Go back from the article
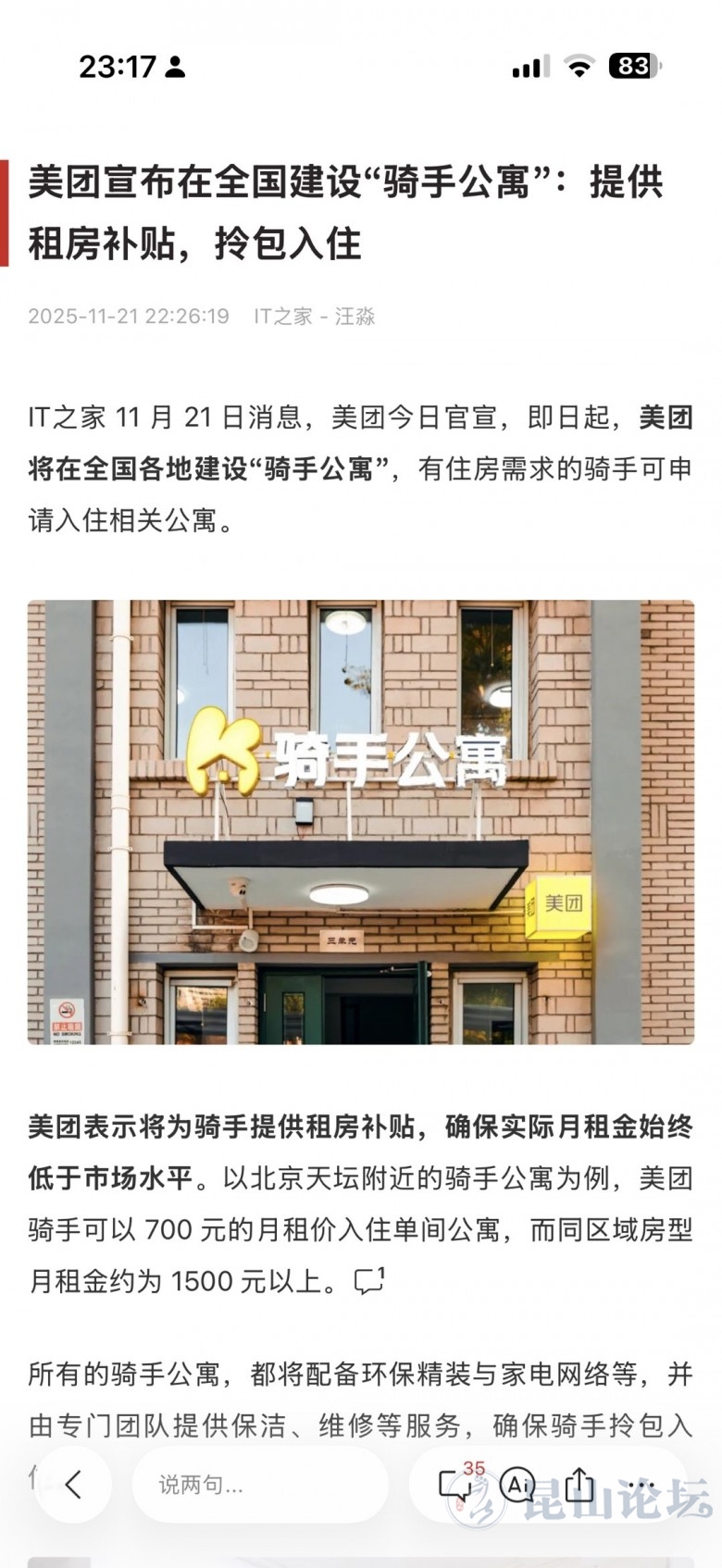722x1568 pixels. (x=73, y=1485)
